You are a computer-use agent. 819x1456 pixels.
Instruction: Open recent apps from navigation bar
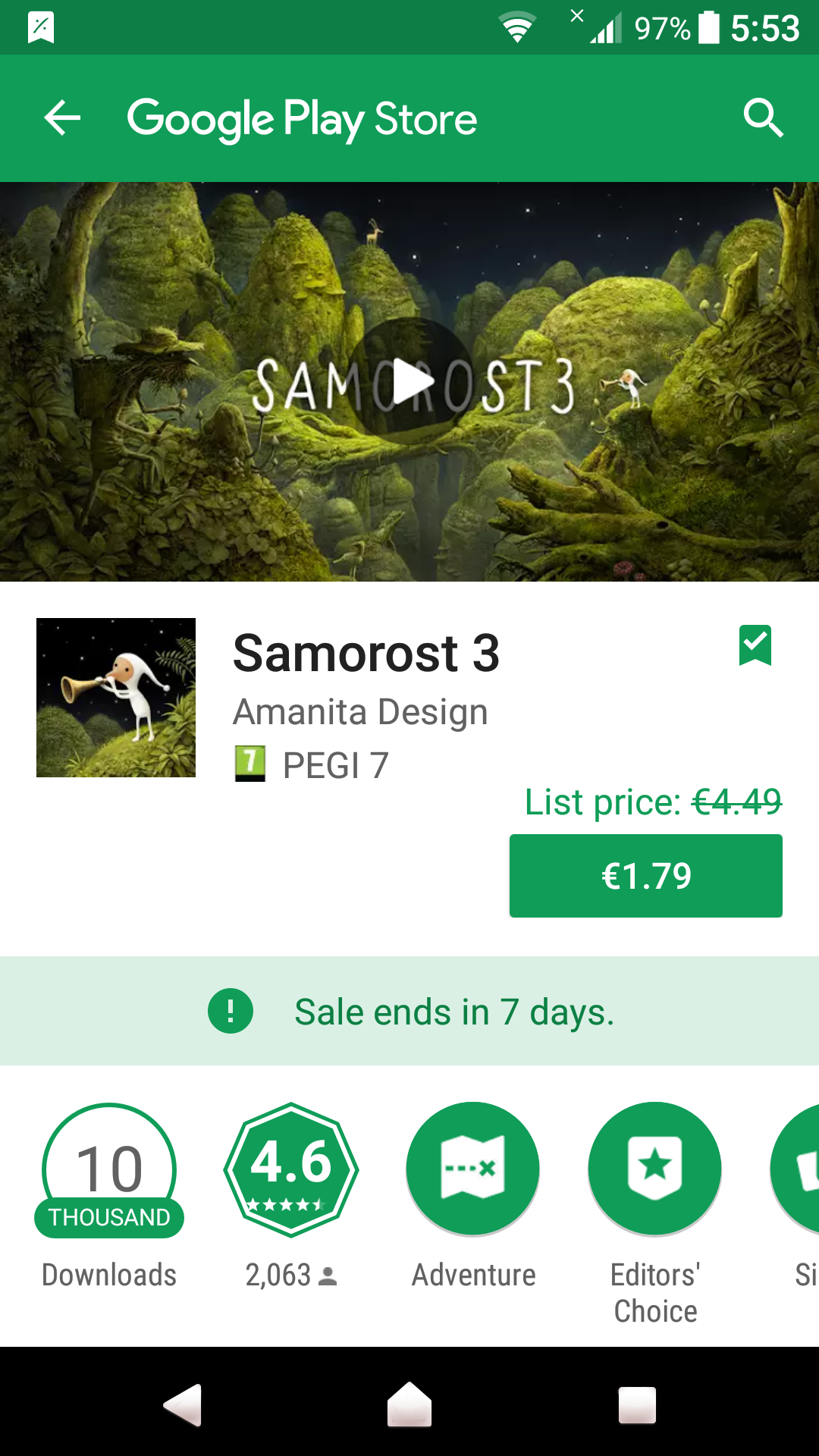637,1404
